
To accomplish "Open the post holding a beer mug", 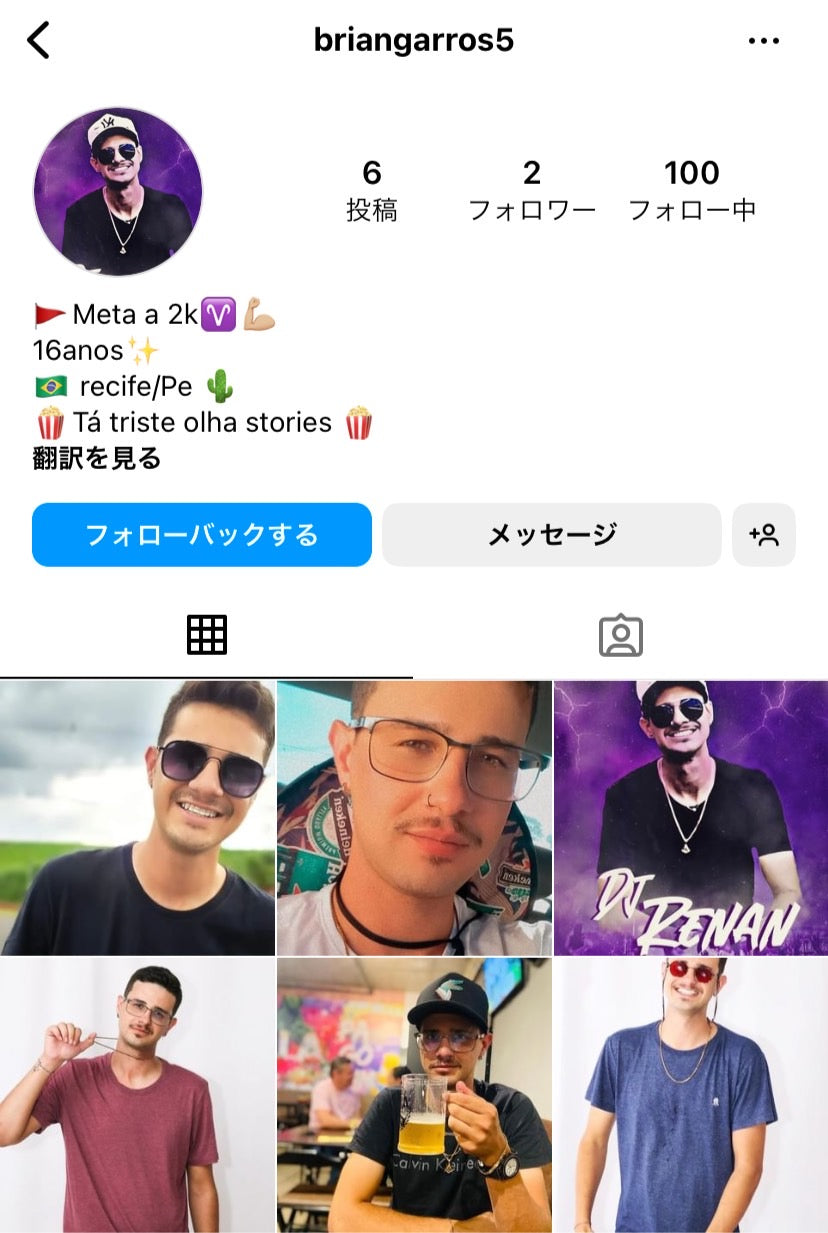I will pyautogui.click(x=414, y=1095).
